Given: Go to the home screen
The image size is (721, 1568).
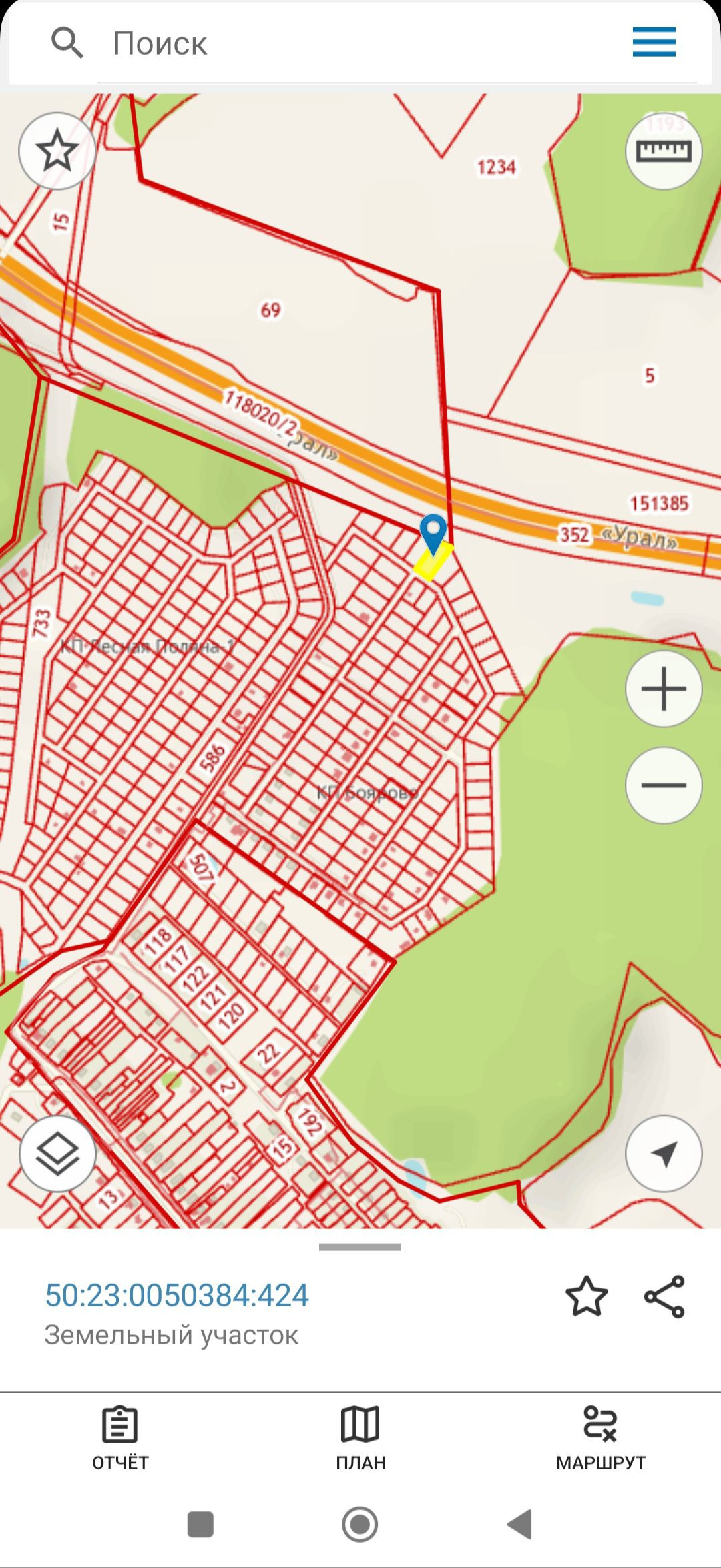Looking at the screenshot, I should (x=360, y=1525).
